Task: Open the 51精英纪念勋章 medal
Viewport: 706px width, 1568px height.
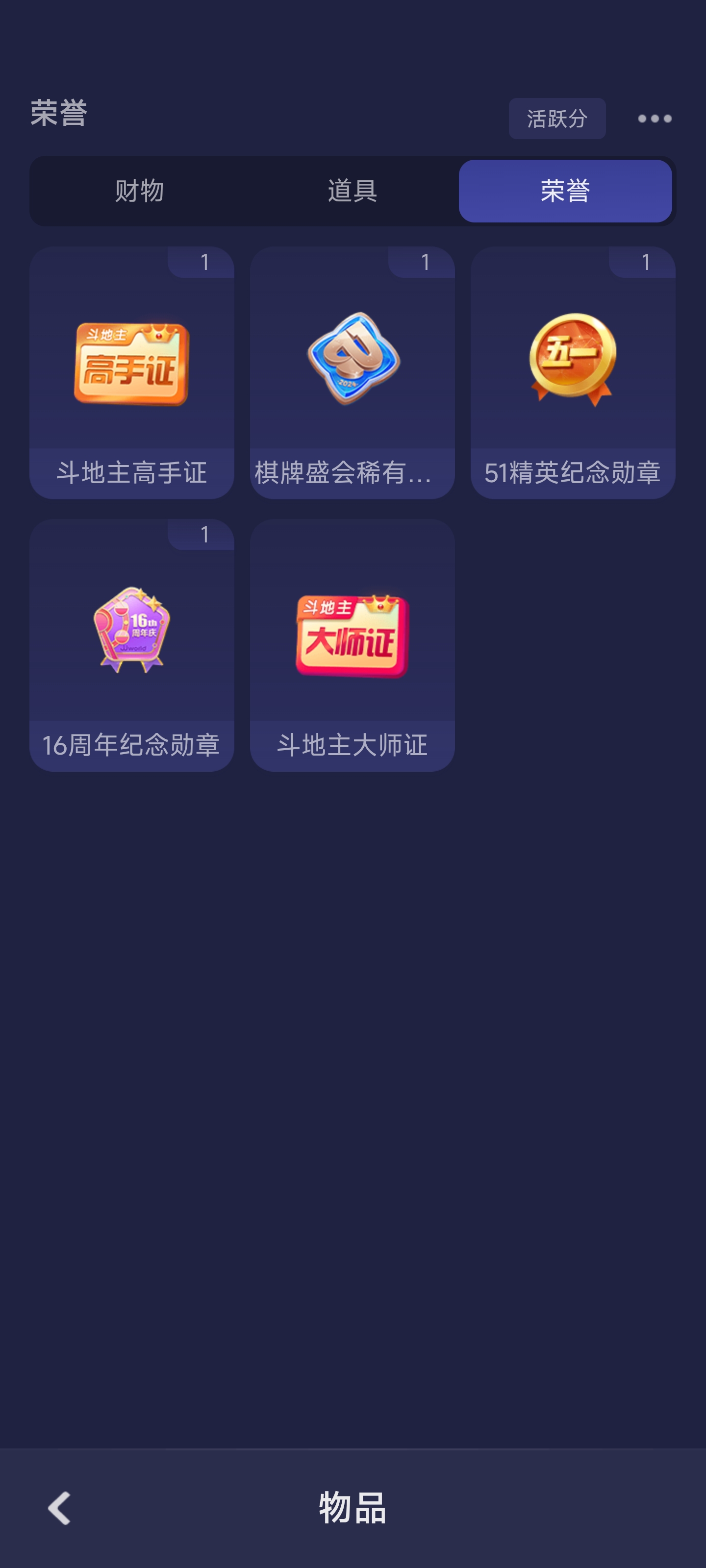Action: click(x=573, y=372)
